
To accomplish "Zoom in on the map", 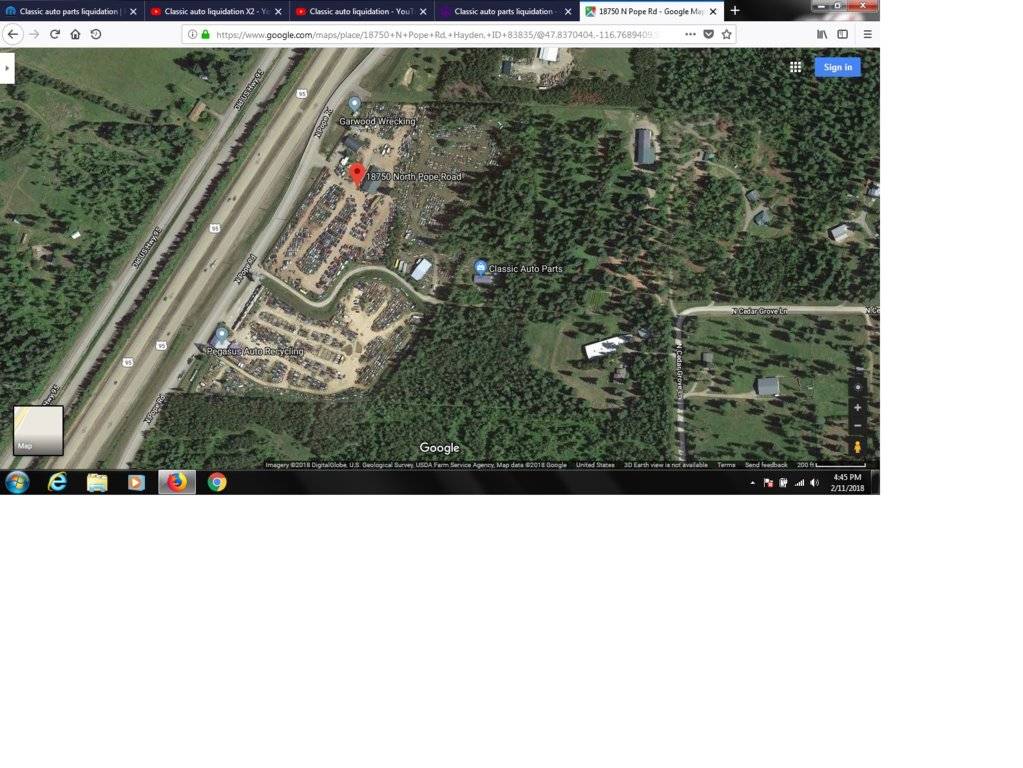I will coord(857,408).
